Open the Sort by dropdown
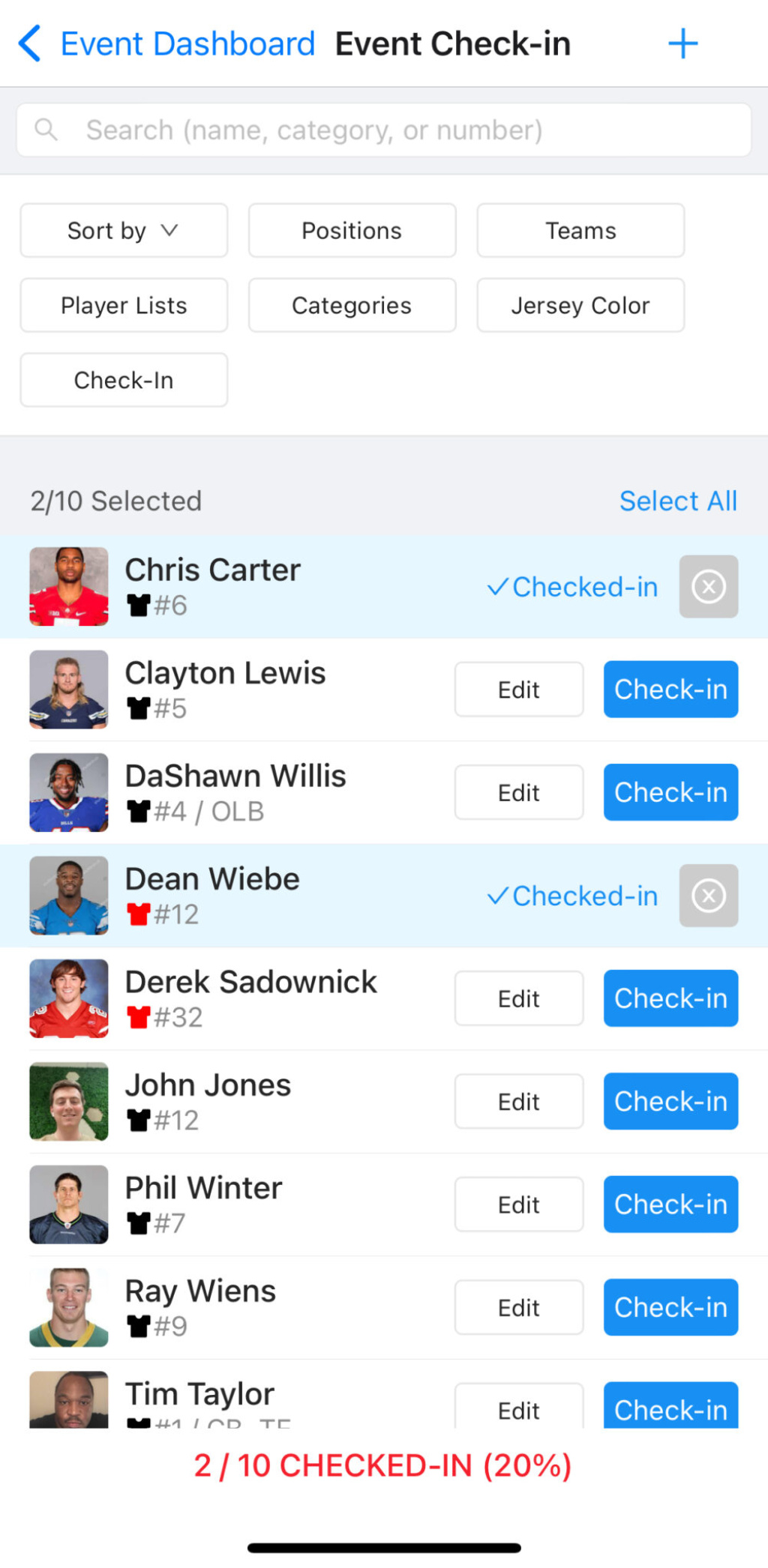This screenshot has height=1568, width=768. [123, 230]
